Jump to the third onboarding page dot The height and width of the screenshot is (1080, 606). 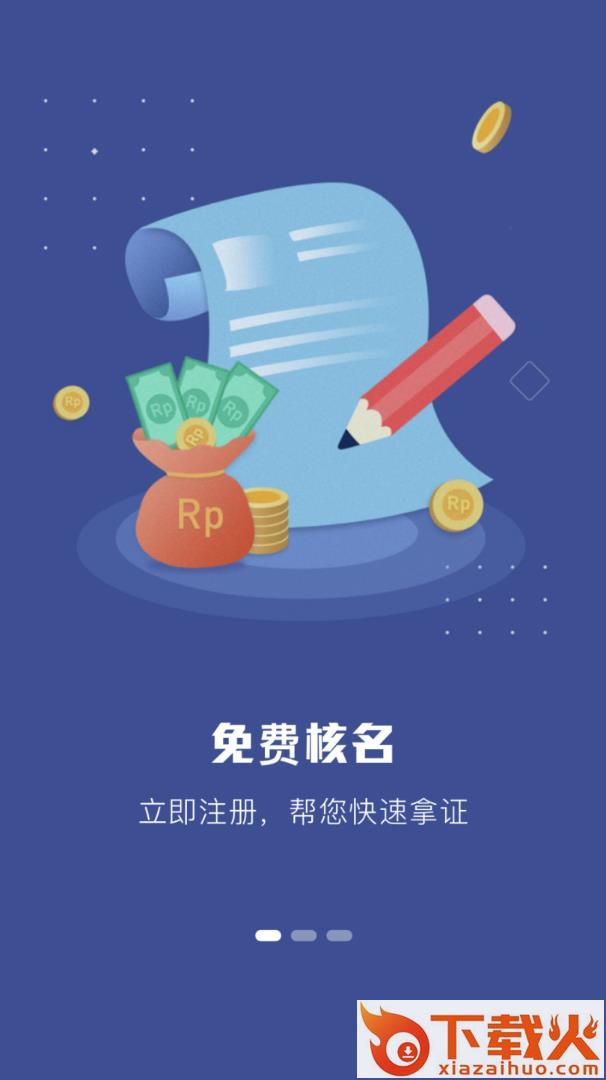[x=339, y=935]
